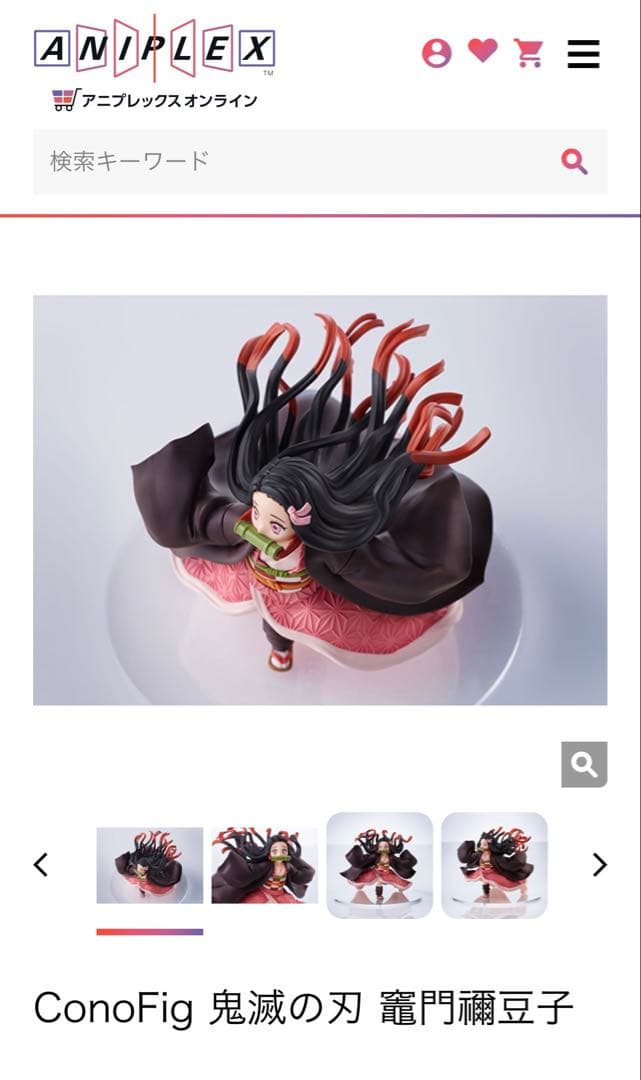Open the shopping cart
The width and height of the screenshot is (641, 1080).
[x=528, y=52]
